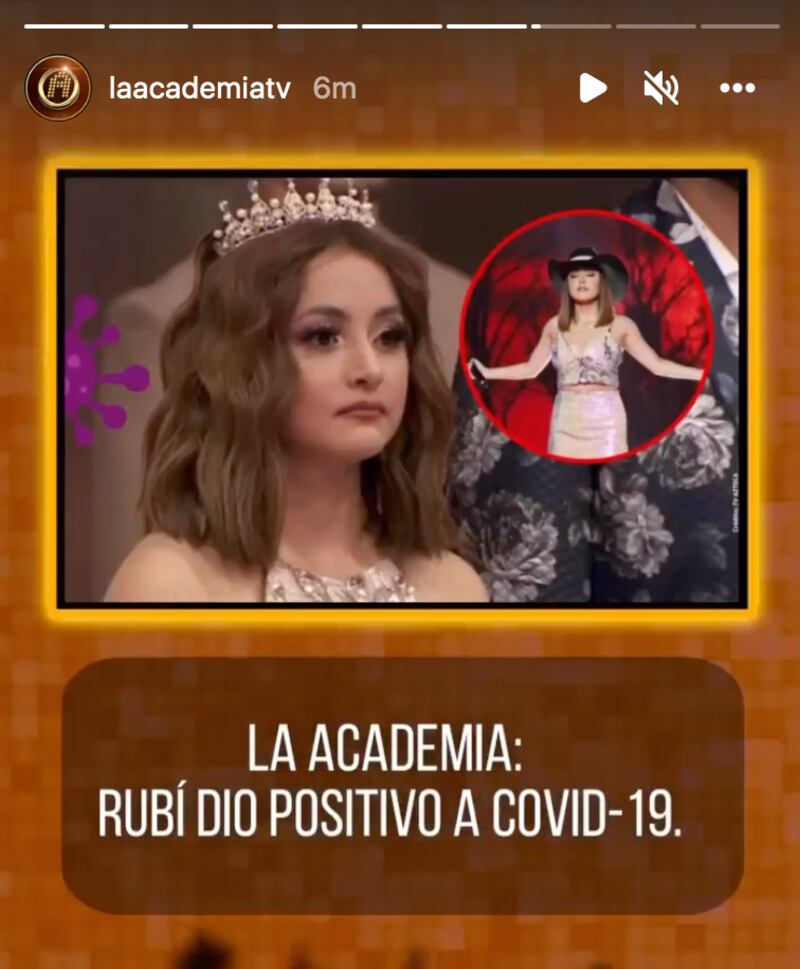Open laacademiatv profile picture
Screen dimensions: 800x969
(58, 88)
